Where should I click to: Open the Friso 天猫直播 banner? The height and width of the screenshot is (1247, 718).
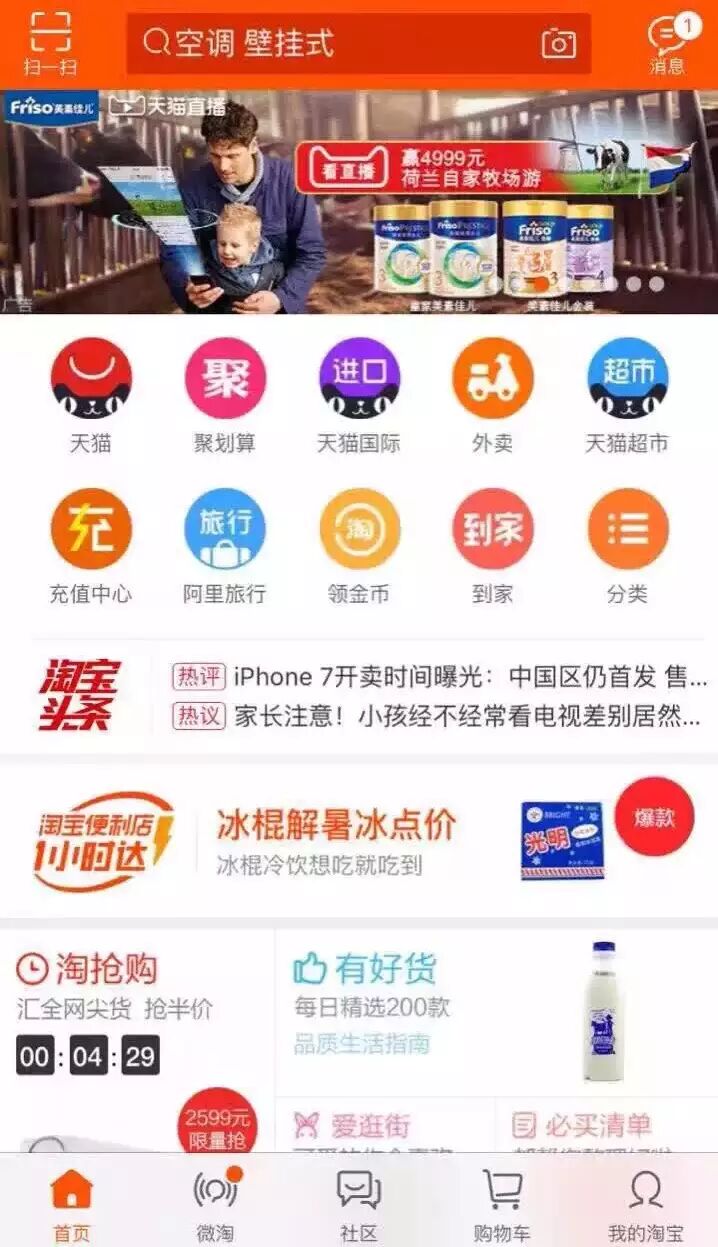coord(359,202)
